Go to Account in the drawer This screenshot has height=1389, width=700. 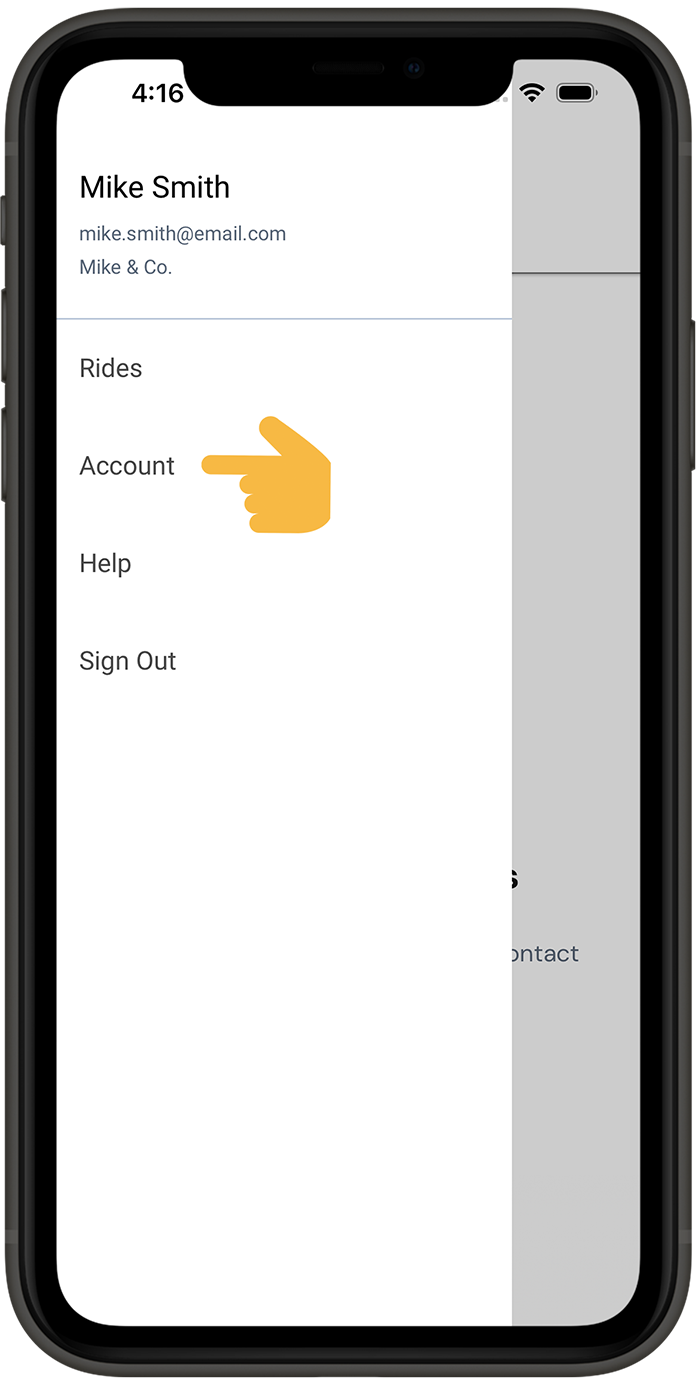click(x=127, y=466)
